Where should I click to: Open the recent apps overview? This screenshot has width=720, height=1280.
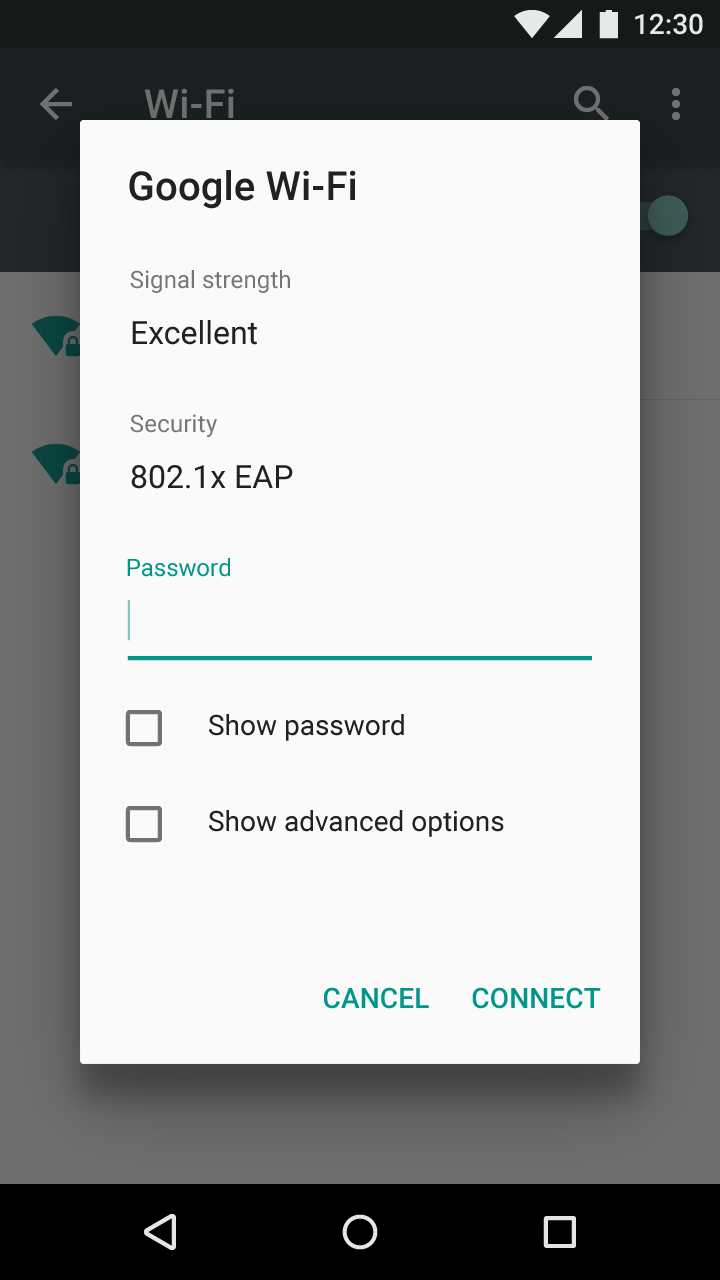click(560, 1232)
